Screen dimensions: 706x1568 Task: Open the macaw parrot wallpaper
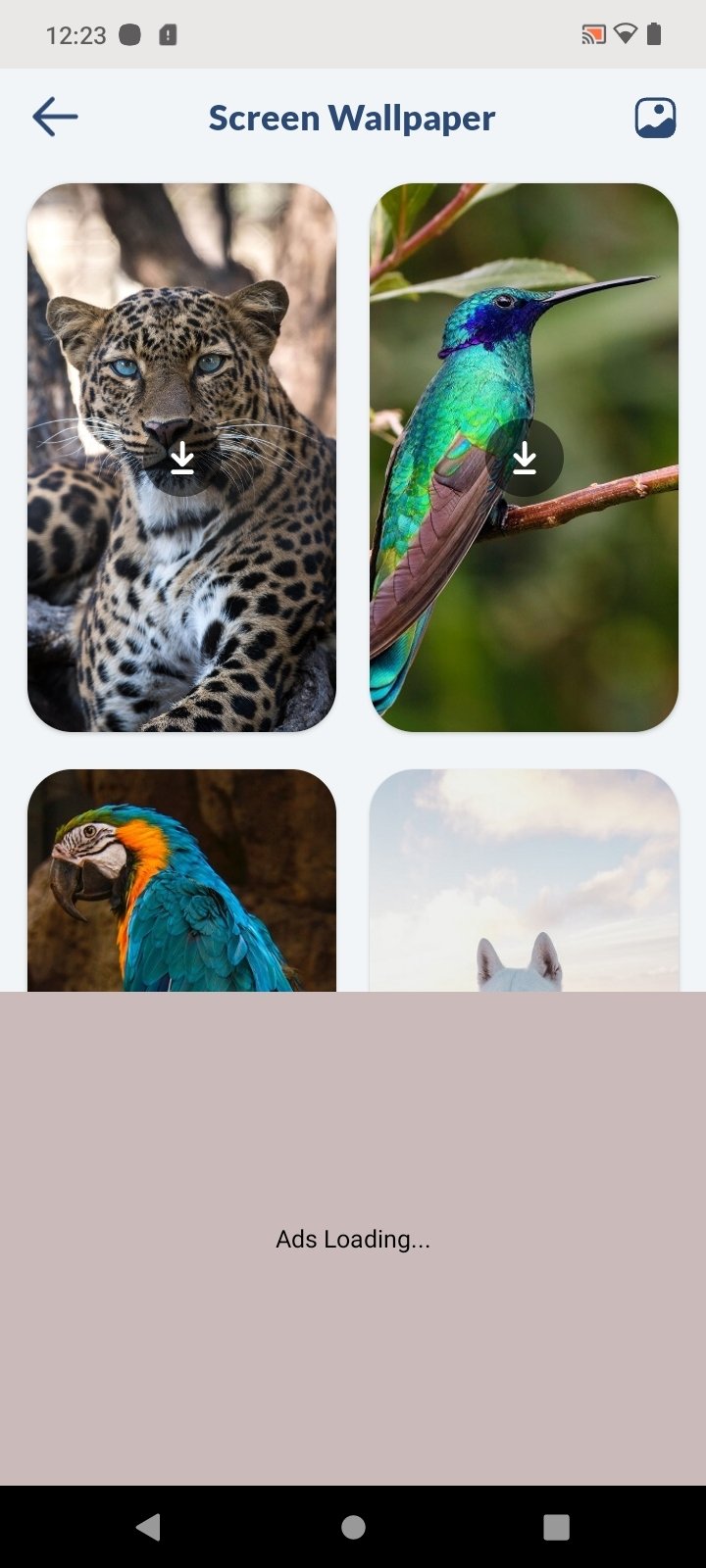(x=182, y=881)
